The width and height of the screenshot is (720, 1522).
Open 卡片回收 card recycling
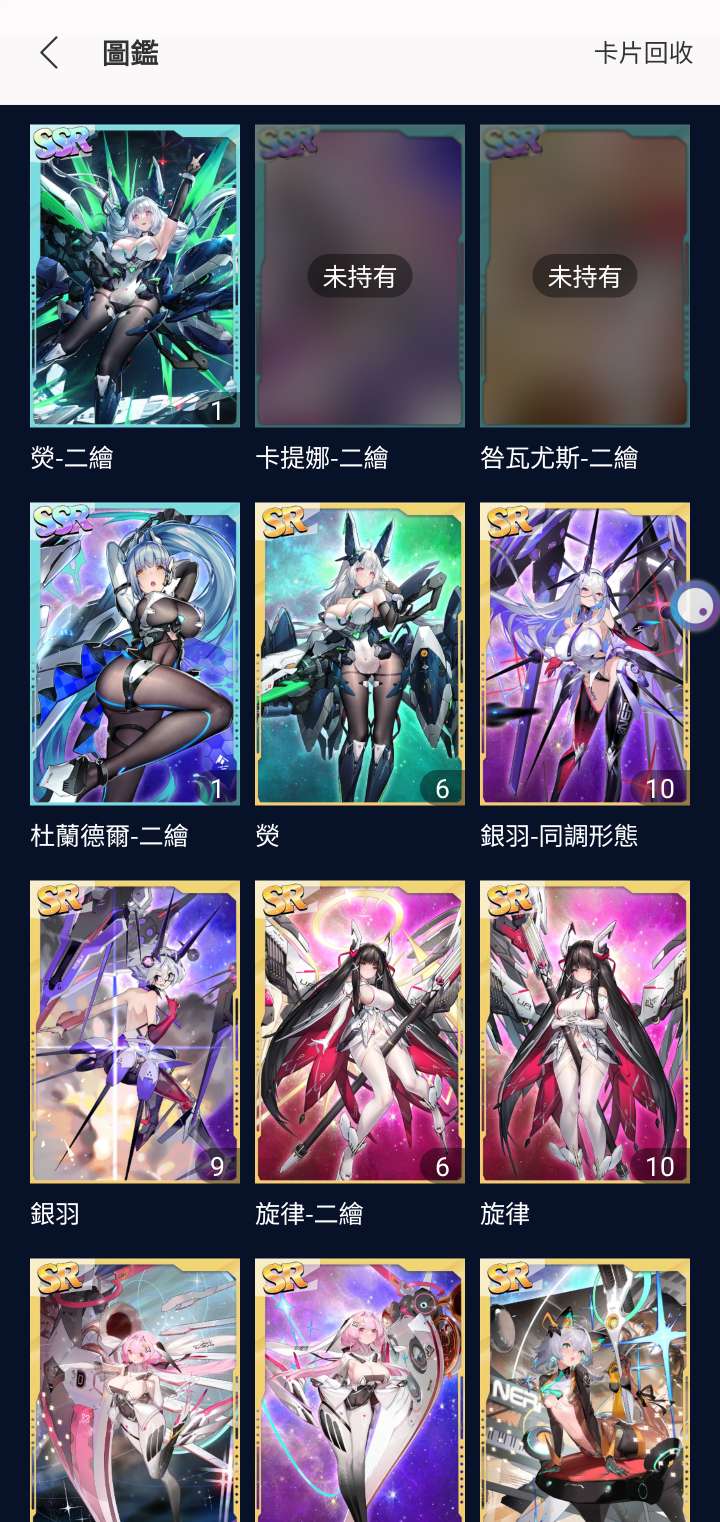click(643, 53)
